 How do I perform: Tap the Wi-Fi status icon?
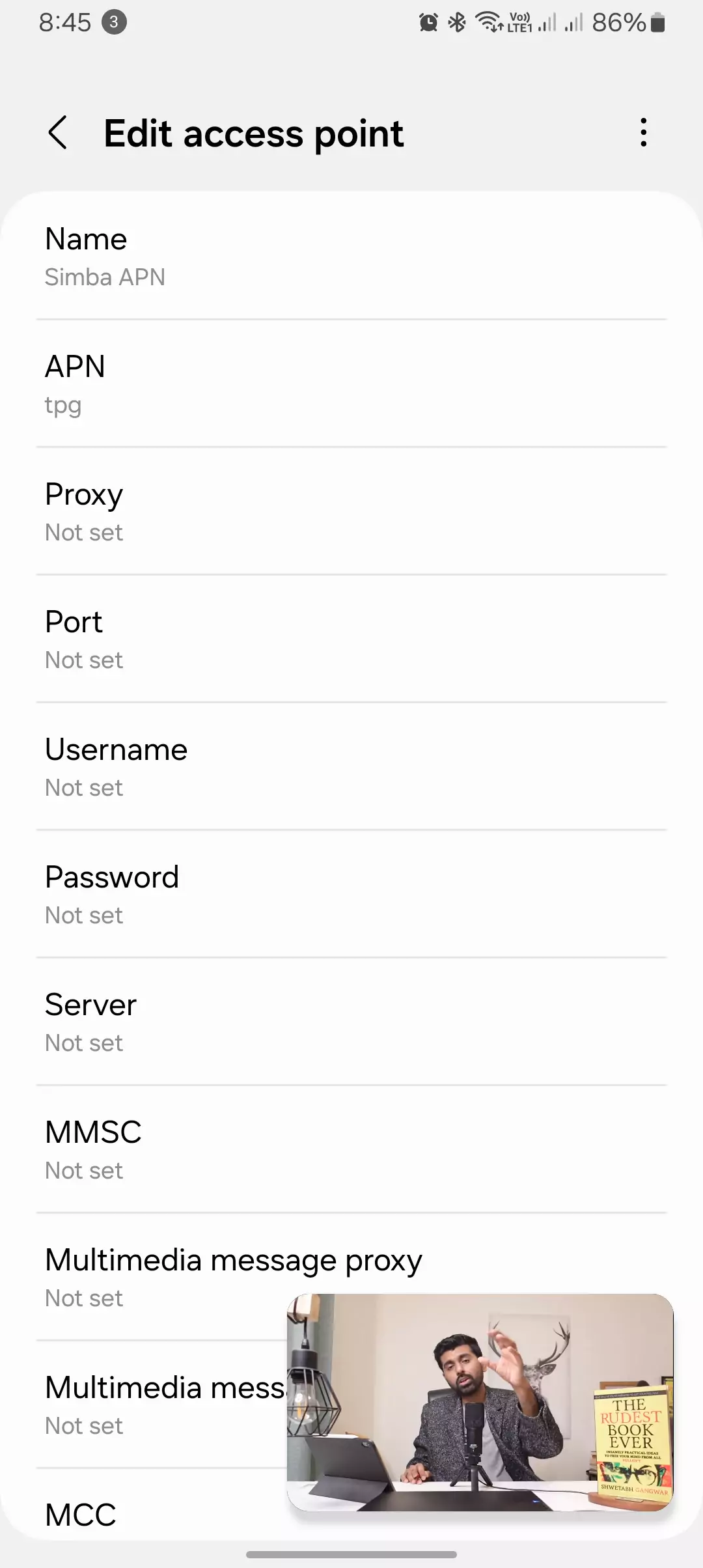tap(488, 21)
